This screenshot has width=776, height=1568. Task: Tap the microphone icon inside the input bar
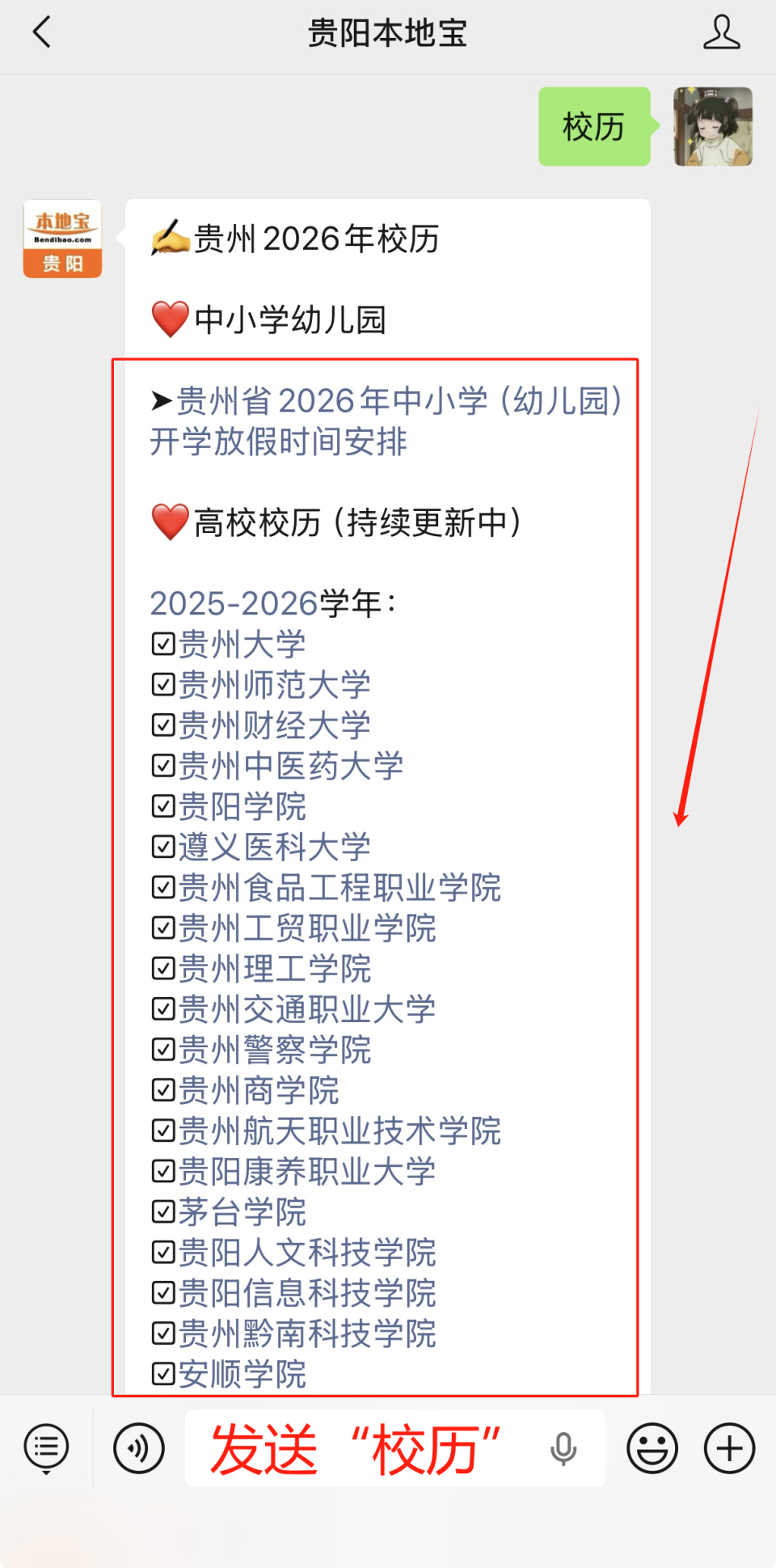click(x=564, y=1447)
